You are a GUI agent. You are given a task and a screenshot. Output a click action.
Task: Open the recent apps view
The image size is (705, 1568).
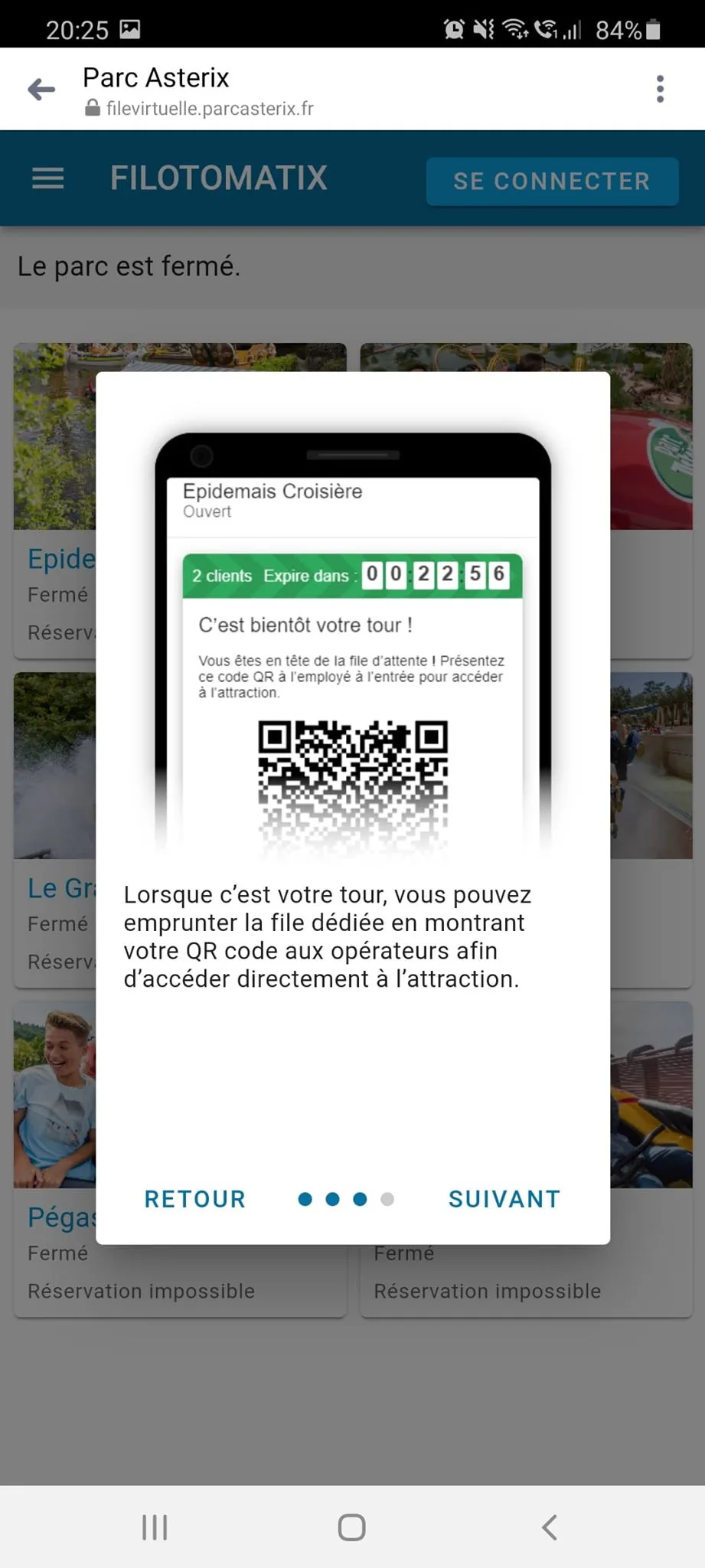[x=155, y=1527]
